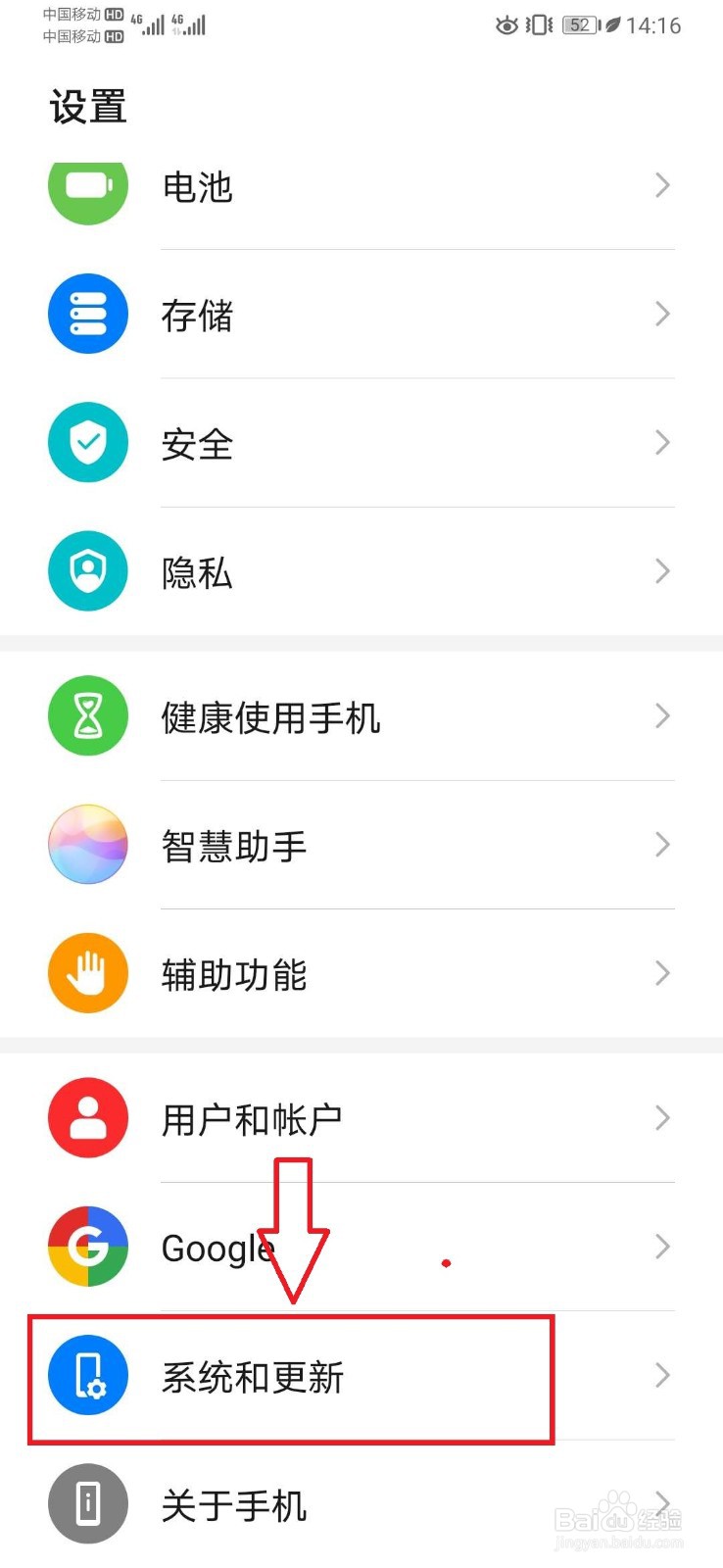Select the 智慧助手 smart assistant row
The width and height of the screenshot is (723, 1568).
point(361,845)
